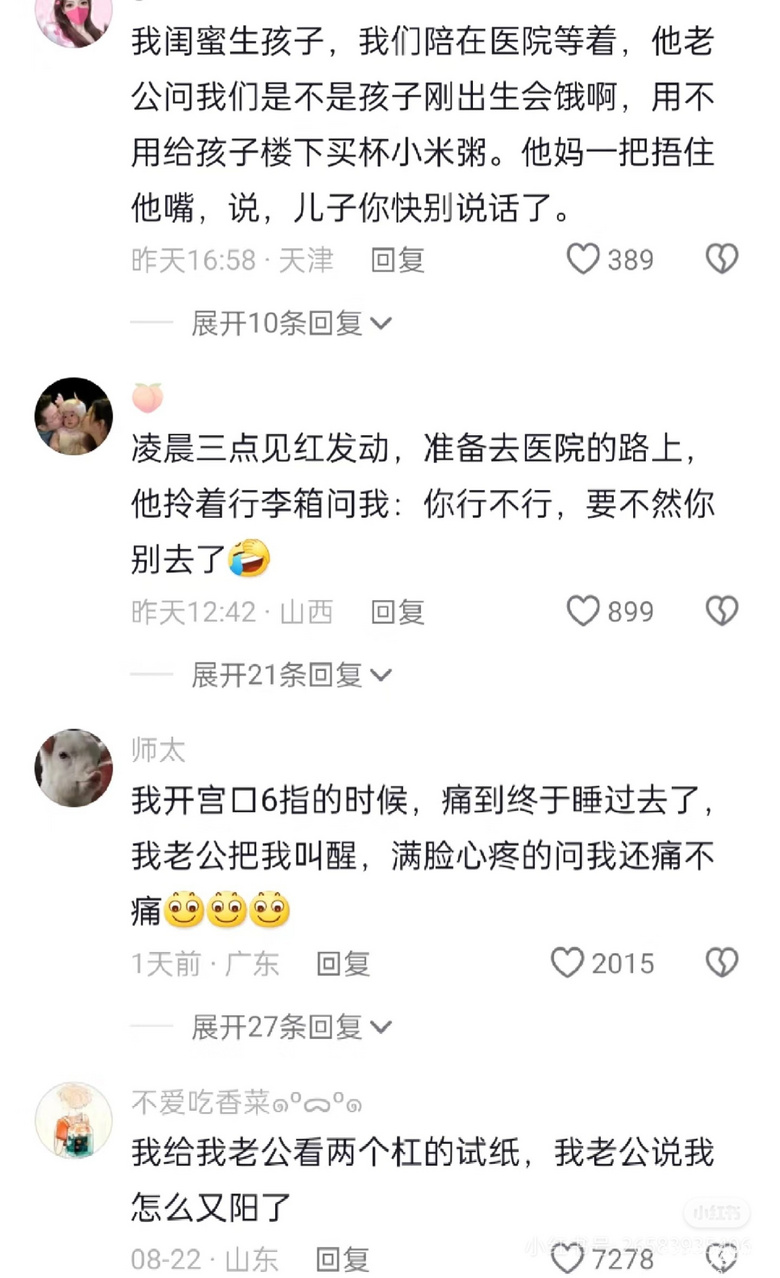Dislike 师太's comment

[x=722, y=963]
